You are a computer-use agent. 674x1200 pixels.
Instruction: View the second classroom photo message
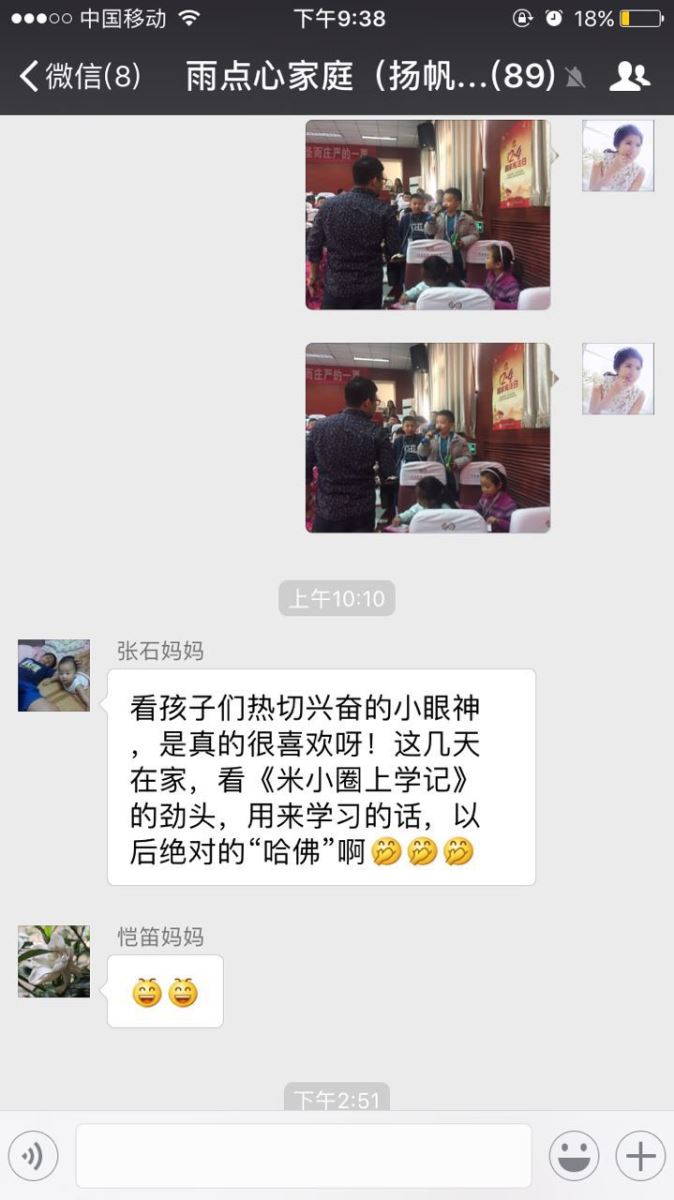[x=428, y=437]
